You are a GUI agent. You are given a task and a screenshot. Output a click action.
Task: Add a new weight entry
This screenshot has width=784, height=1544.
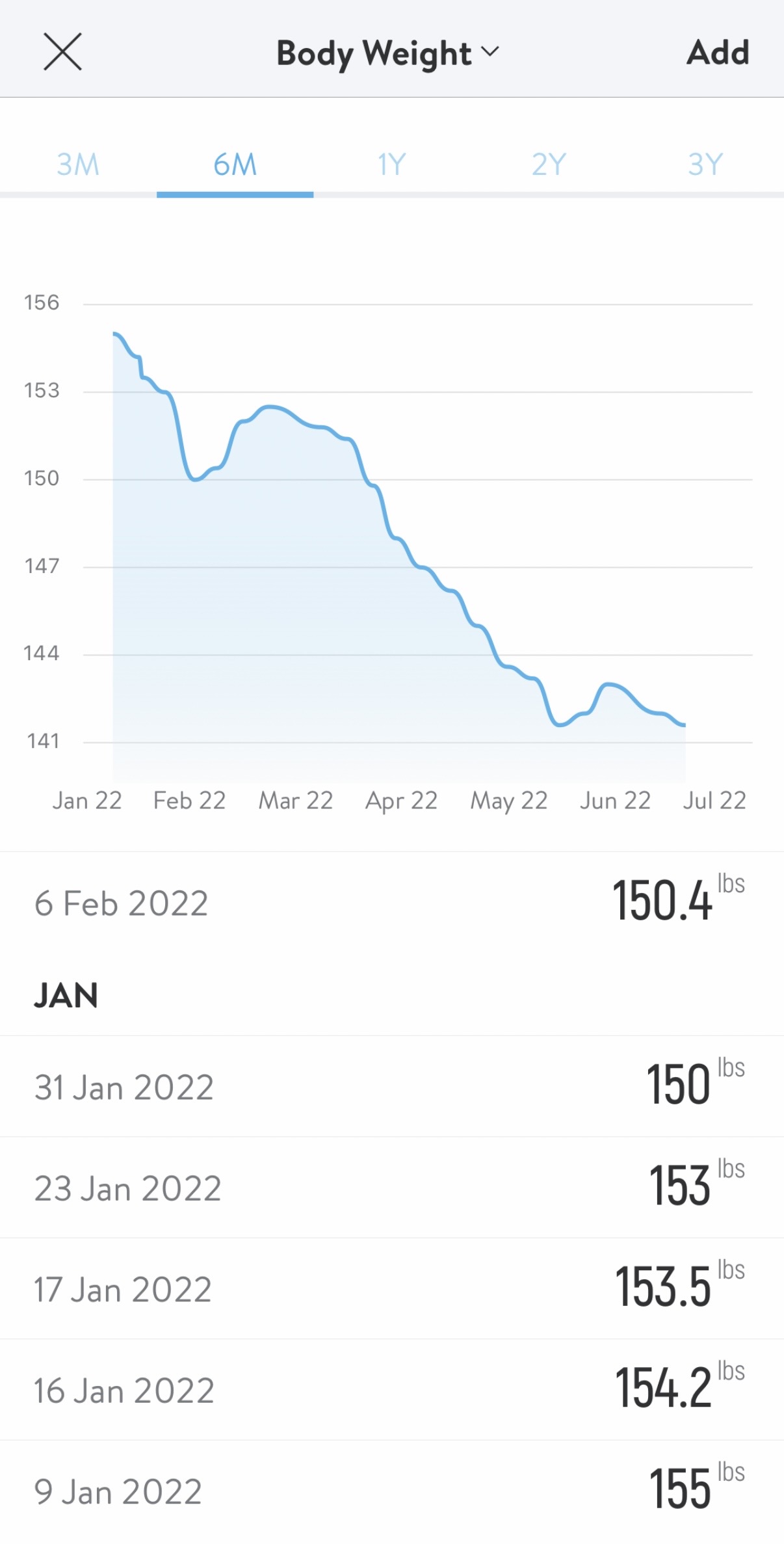pos(718,53)
